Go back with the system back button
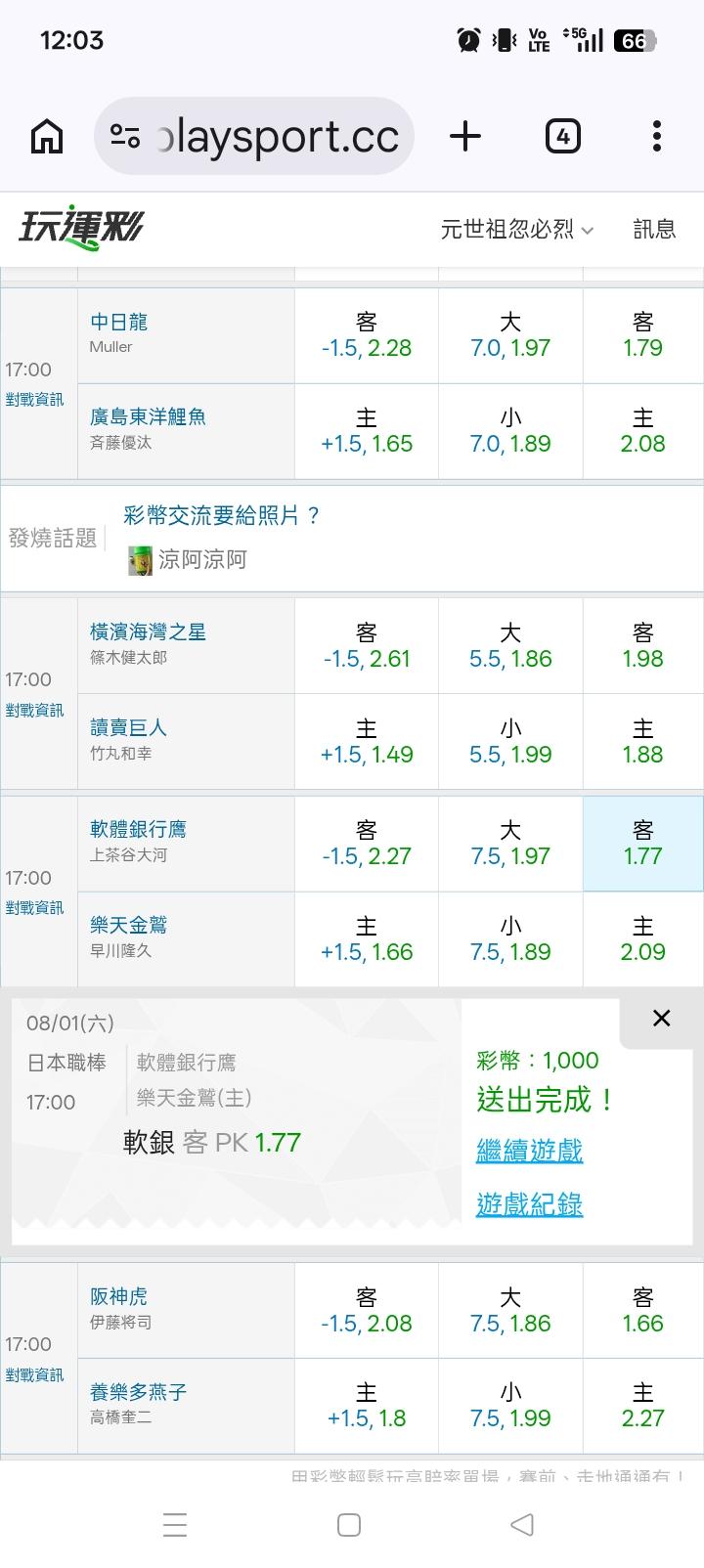Screen dimensions: 704x1568 click(522, 1524)
